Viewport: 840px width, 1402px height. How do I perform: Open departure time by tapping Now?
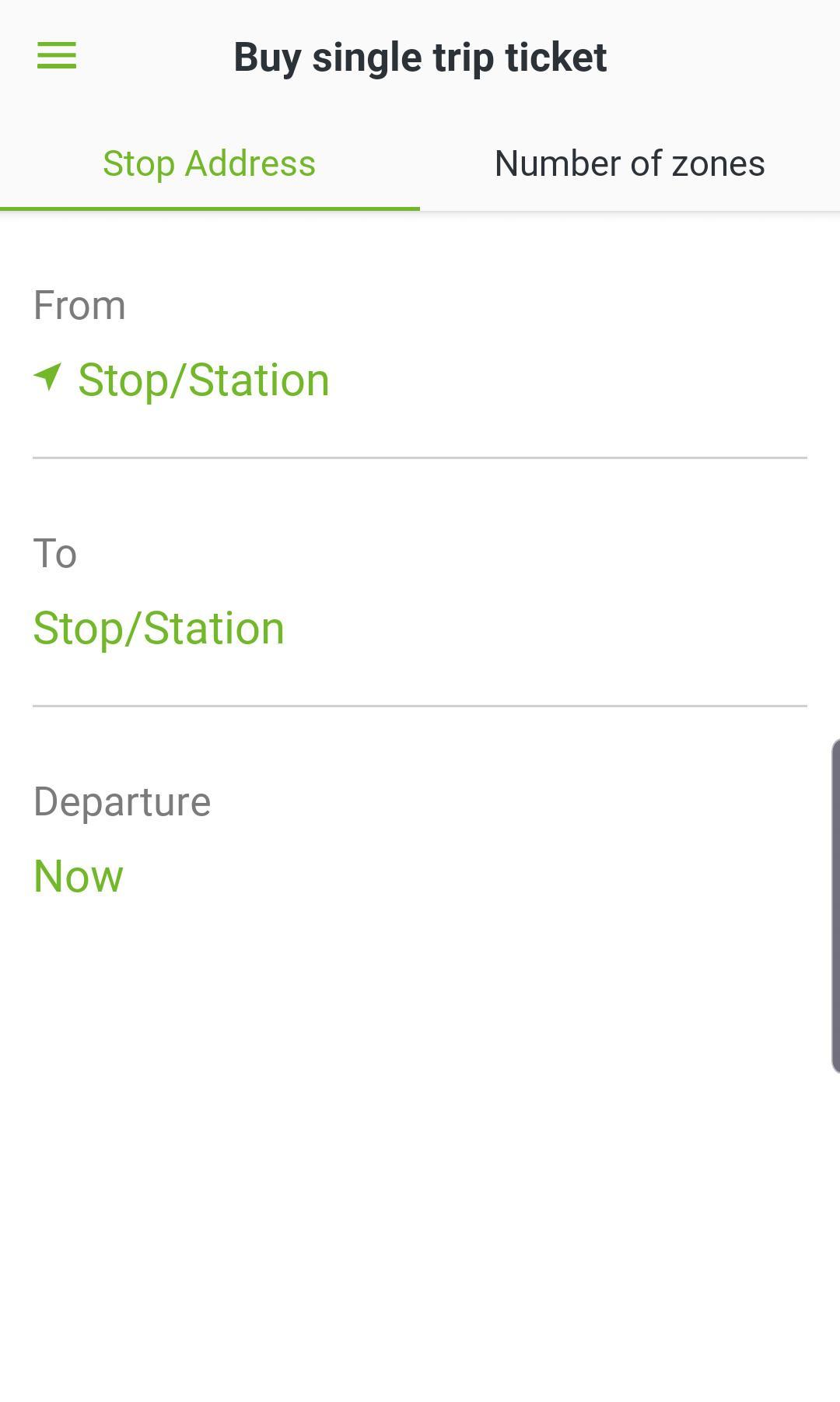(78, 874)
